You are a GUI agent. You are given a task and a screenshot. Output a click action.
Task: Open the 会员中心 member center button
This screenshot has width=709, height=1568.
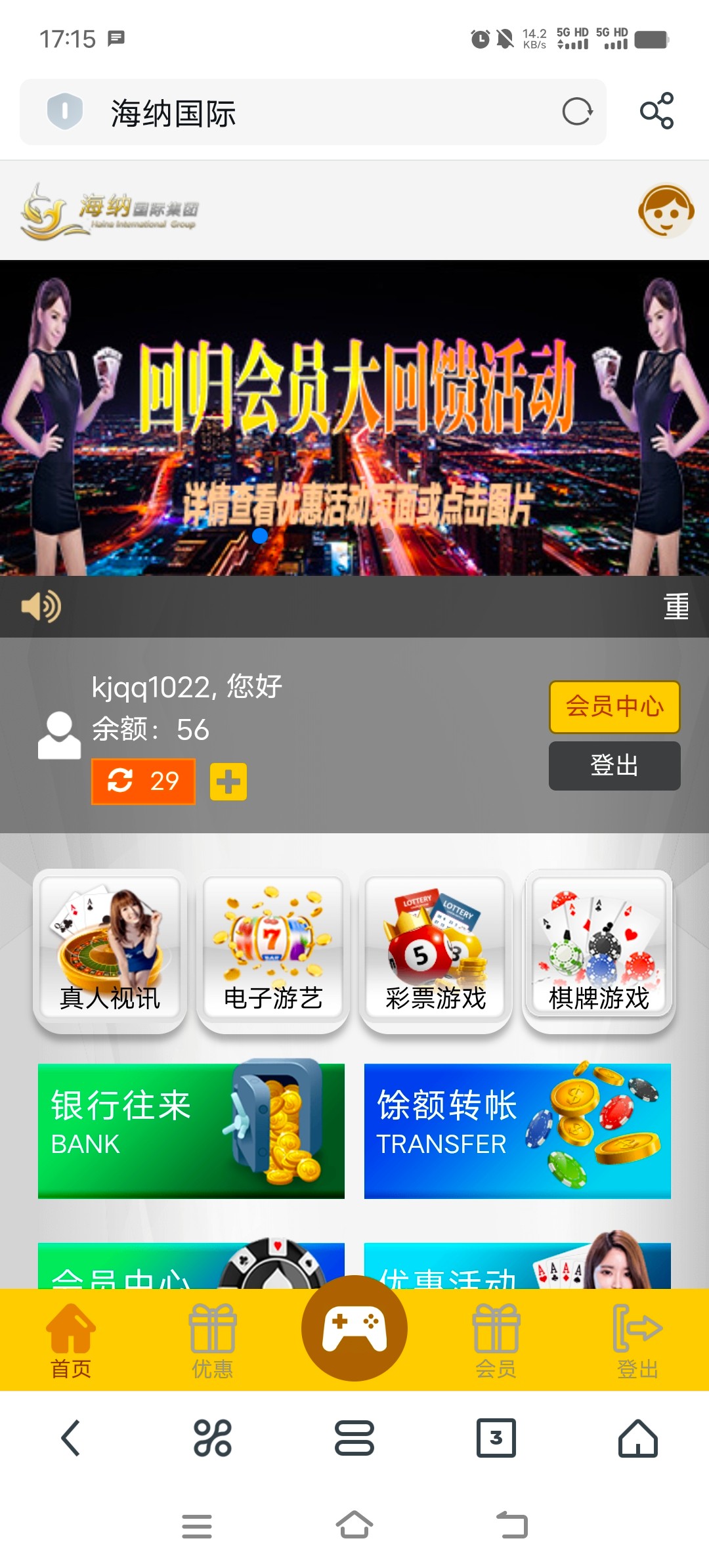(x=615, y=707)
